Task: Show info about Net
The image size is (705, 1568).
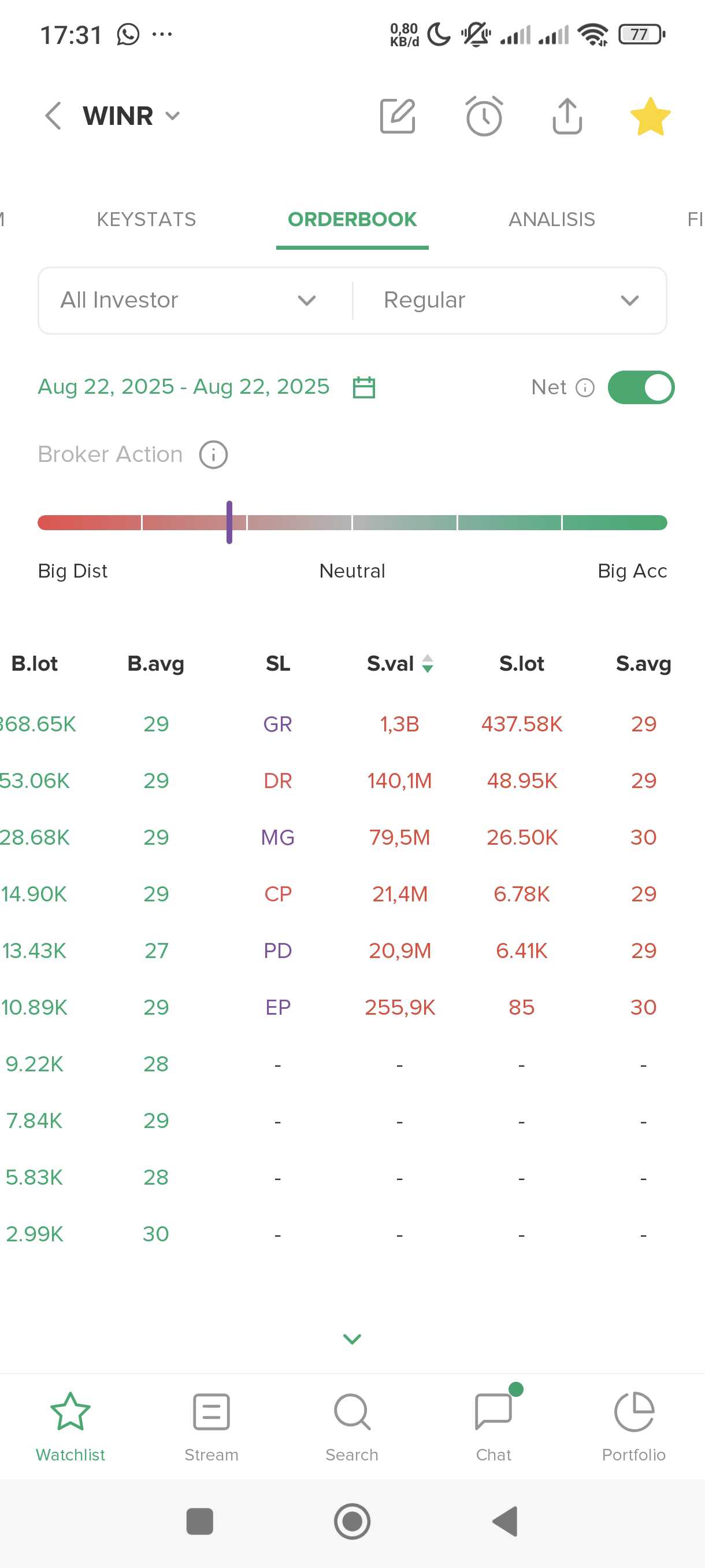Action: point(585,388)
